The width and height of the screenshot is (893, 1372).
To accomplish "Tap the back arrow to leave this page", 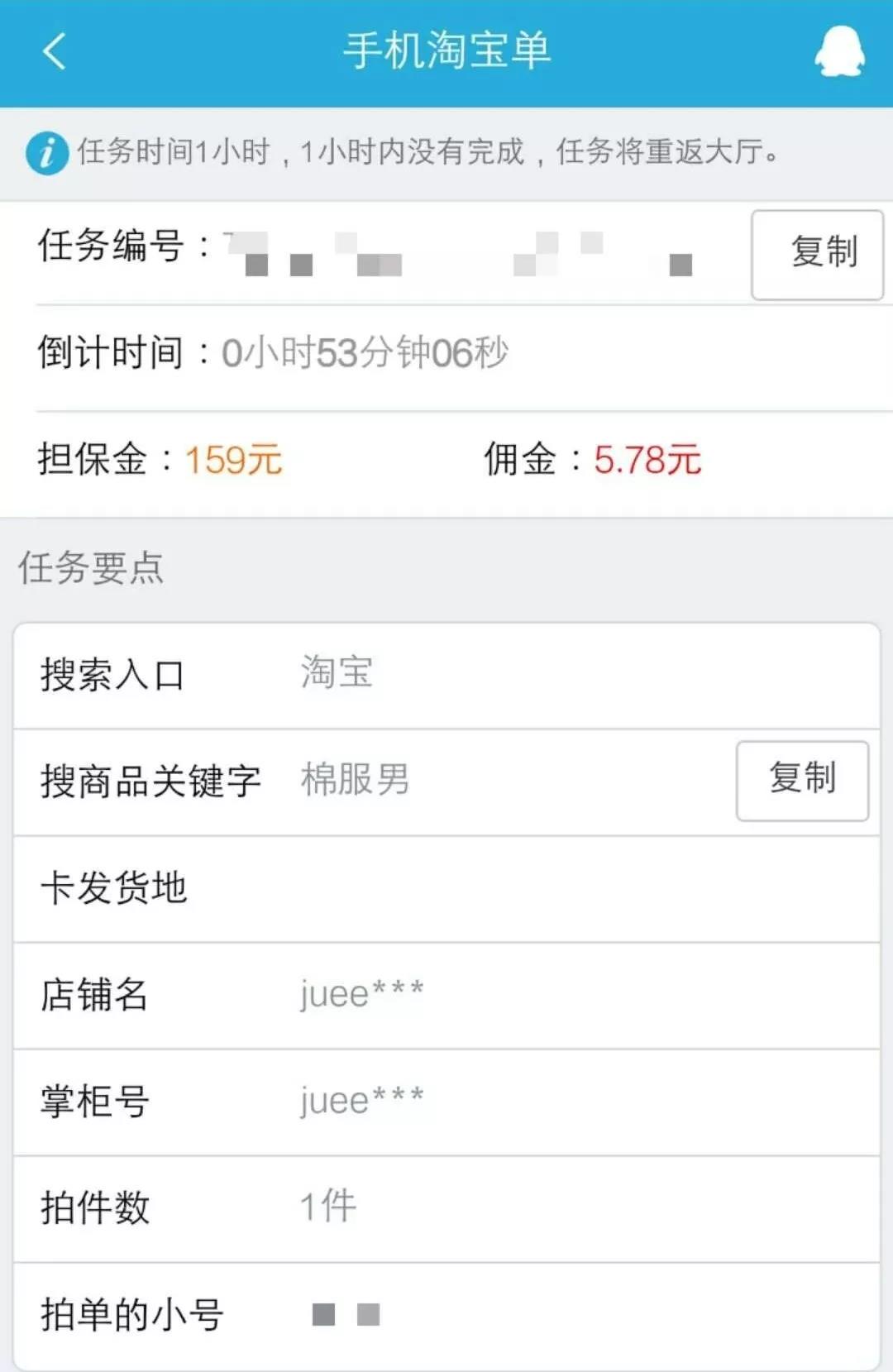I will 52,51.
